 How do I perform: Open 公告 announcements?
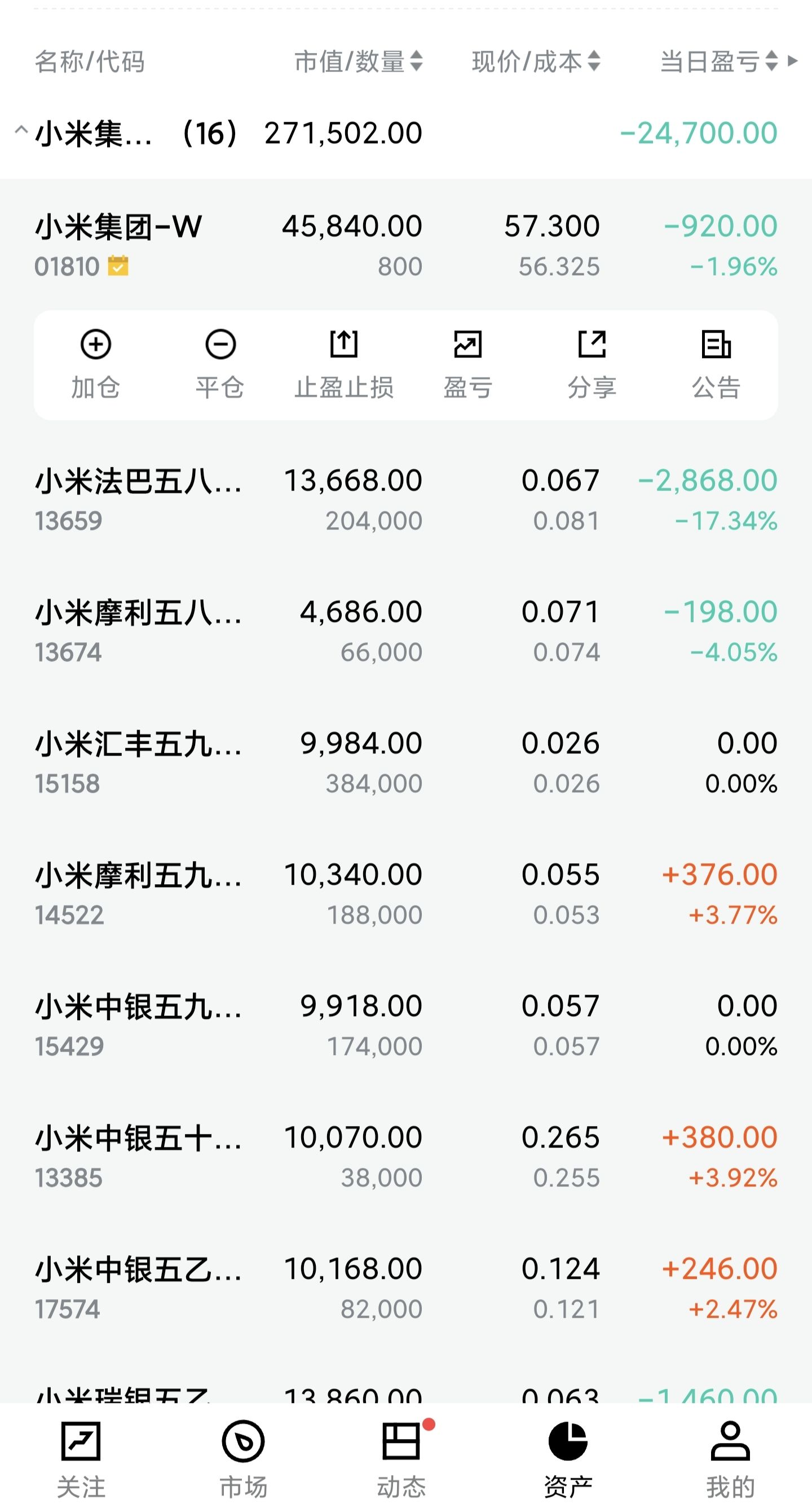click(x=716, y=364)
